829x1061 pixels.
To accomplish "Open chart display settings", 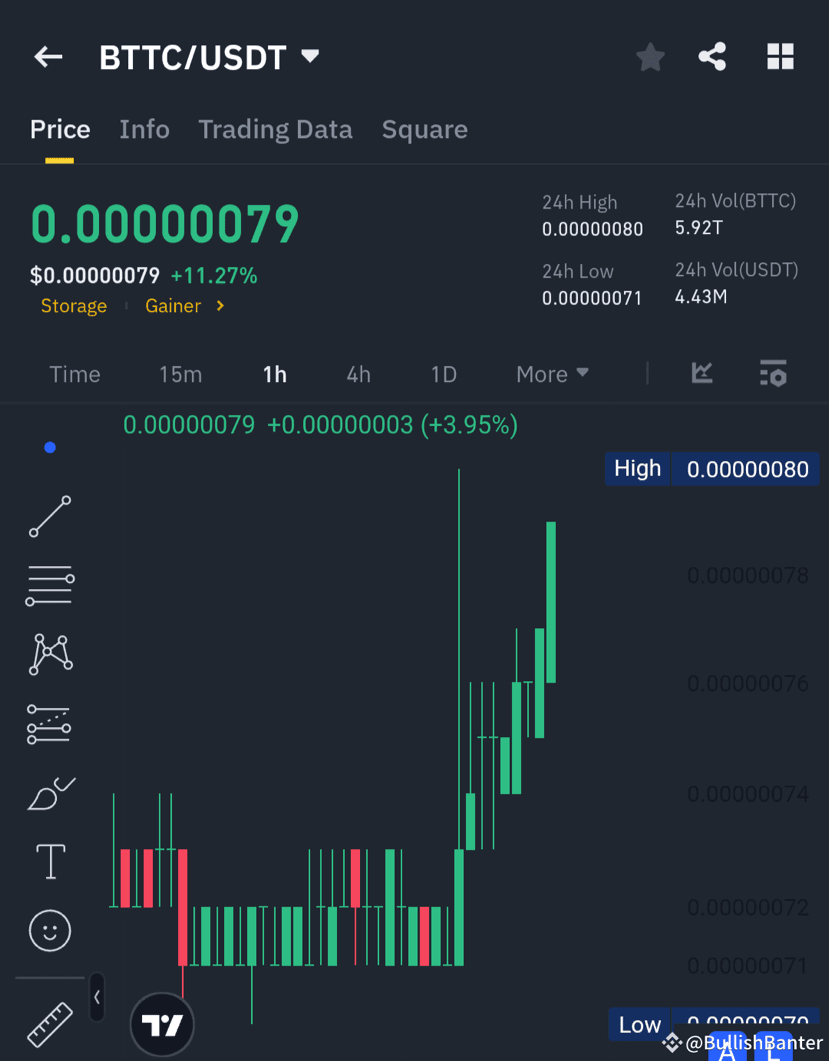I will (x=773, y=373).
